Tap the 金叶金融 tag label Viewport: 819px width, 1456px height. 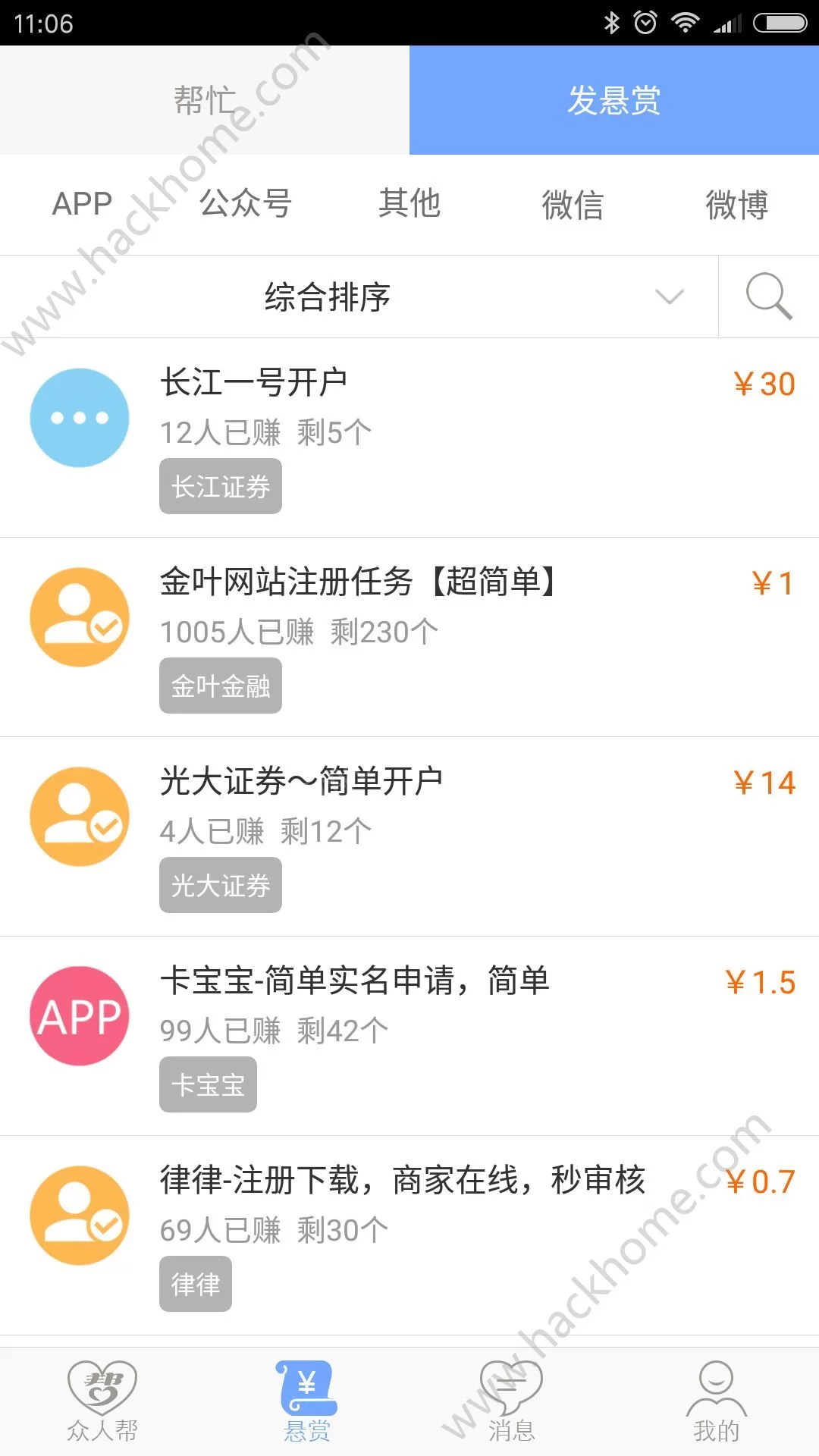[x=220, y=685]
